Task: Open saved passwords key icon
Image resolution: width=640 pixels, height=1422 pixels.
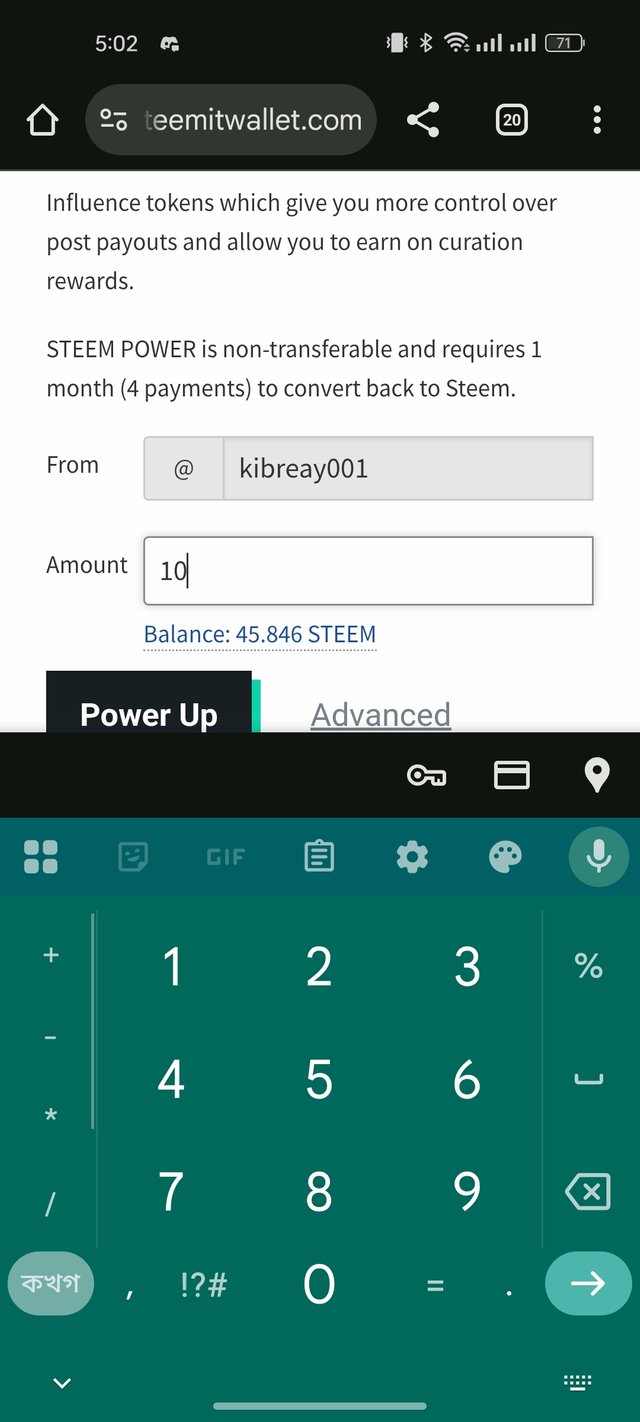Action: click(426, 775)
